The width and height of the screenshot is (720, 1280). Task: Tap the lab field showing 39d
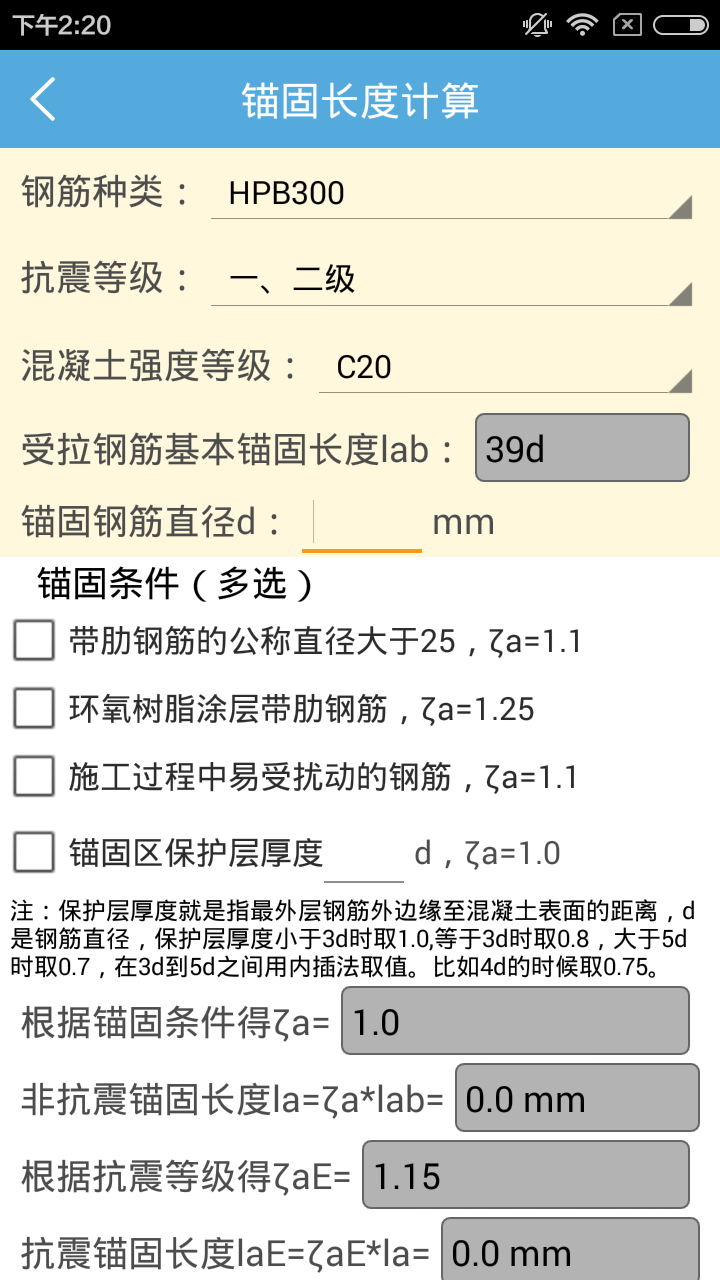point(581,447)
